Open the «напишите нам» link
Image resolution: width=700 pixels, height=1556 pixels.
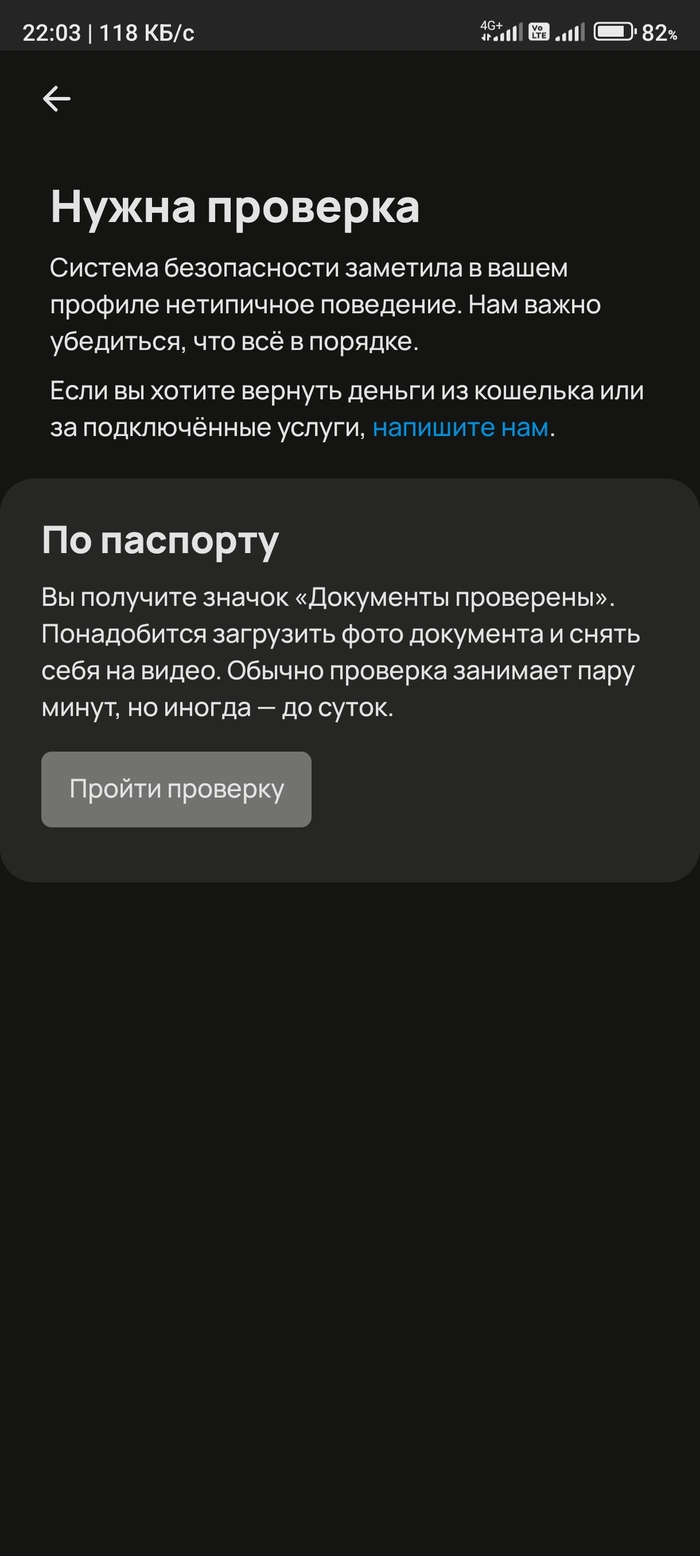pos(460,428)
